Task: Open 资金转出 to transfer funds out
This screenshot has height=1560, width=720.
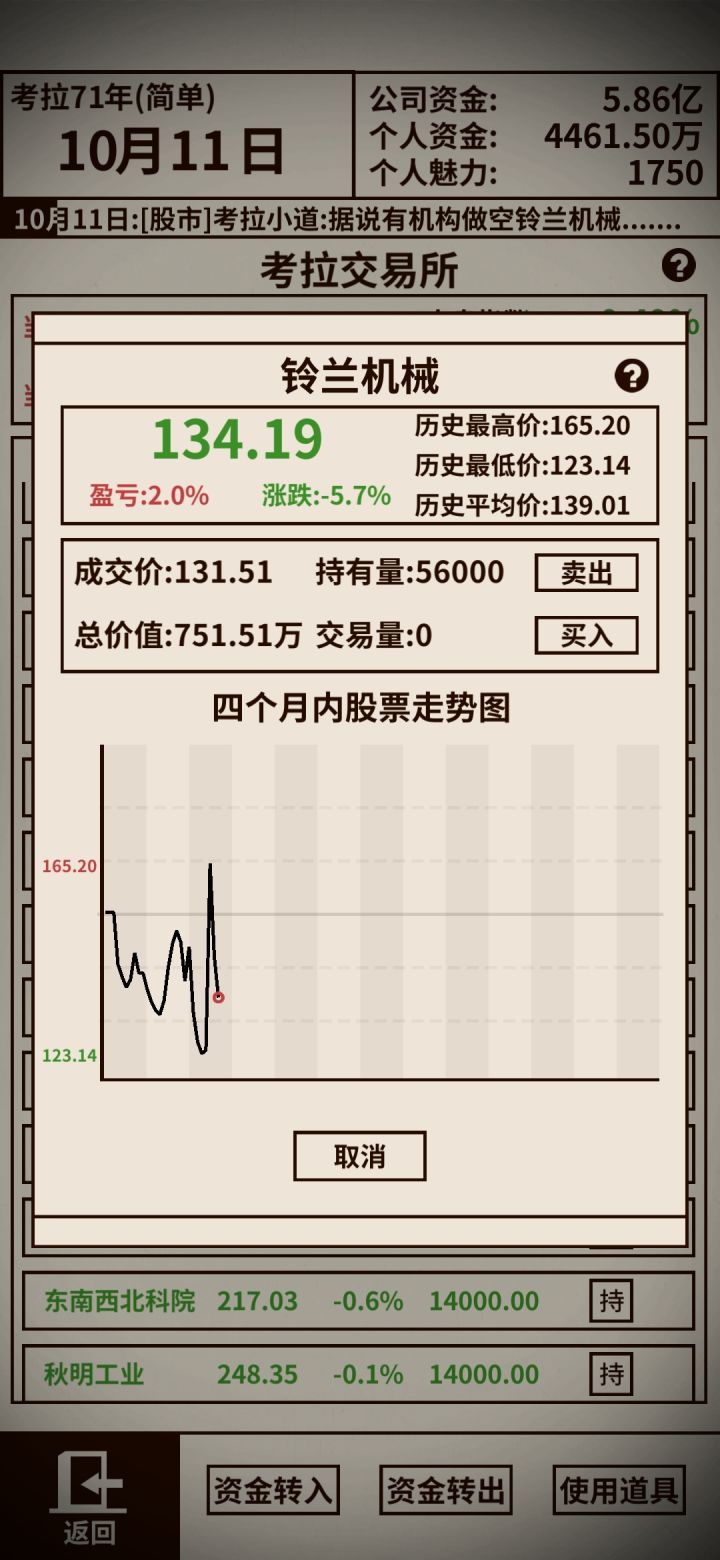Action: pos(446,1492)
